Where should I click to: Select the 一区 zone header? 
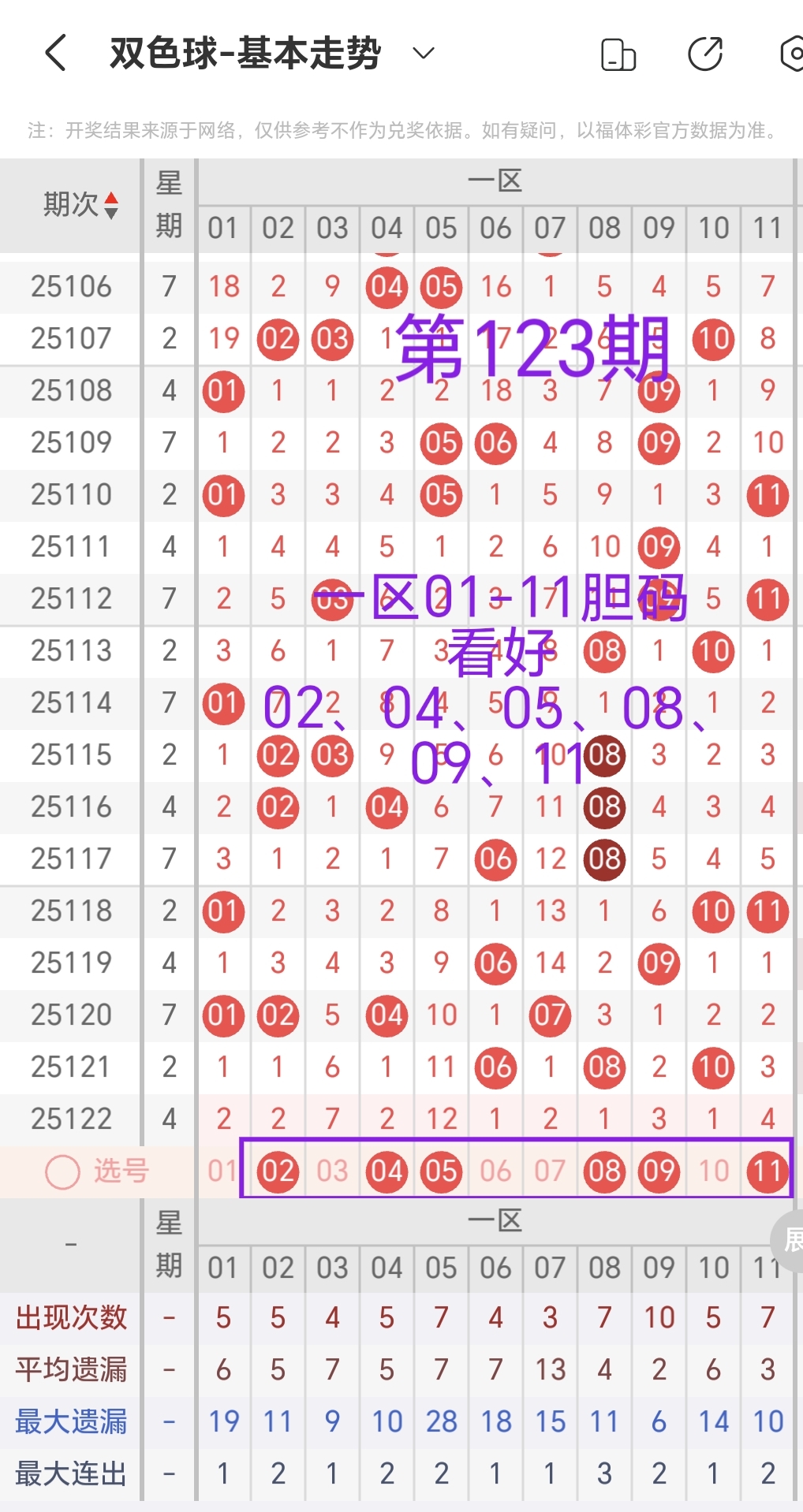point(495,181)
